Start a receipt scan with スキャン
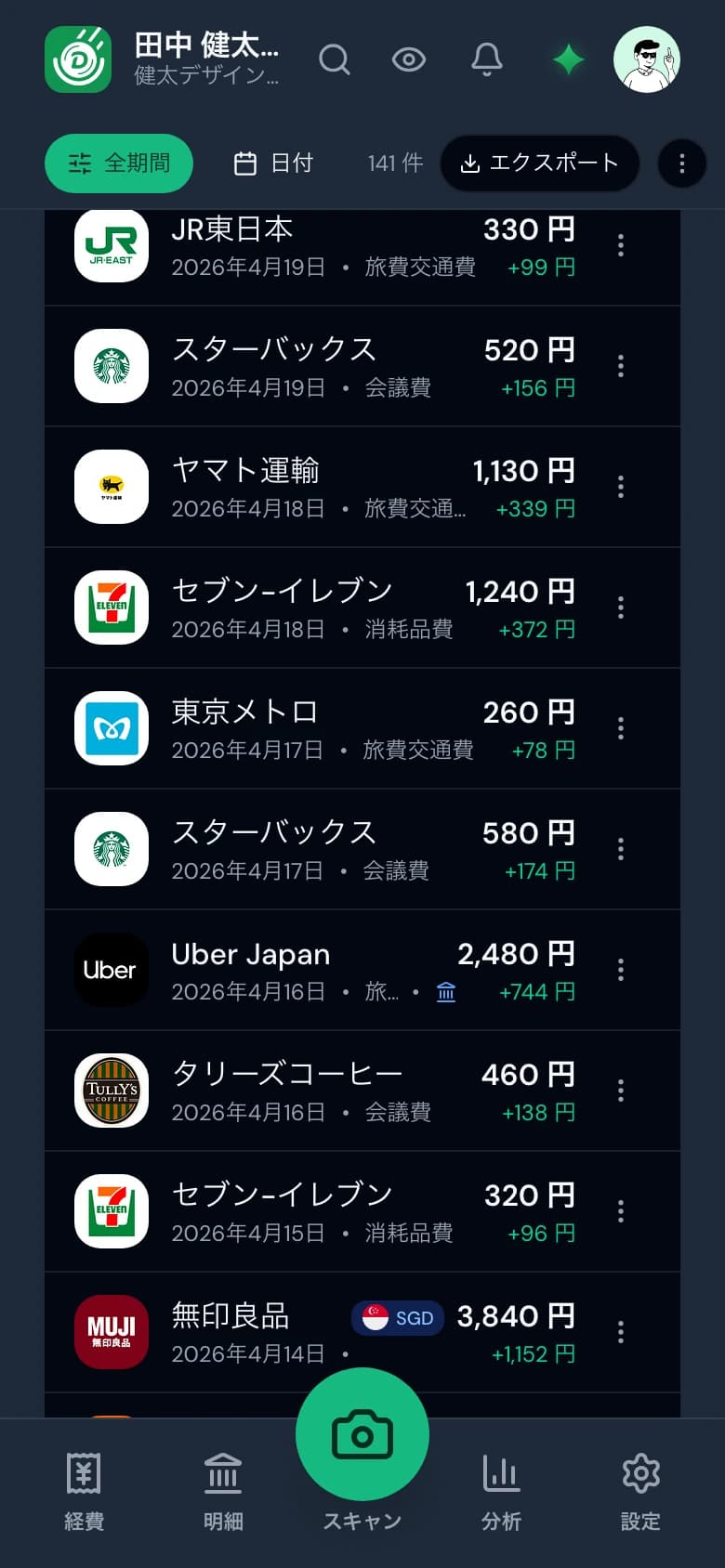 click(x=362, y=1435)
